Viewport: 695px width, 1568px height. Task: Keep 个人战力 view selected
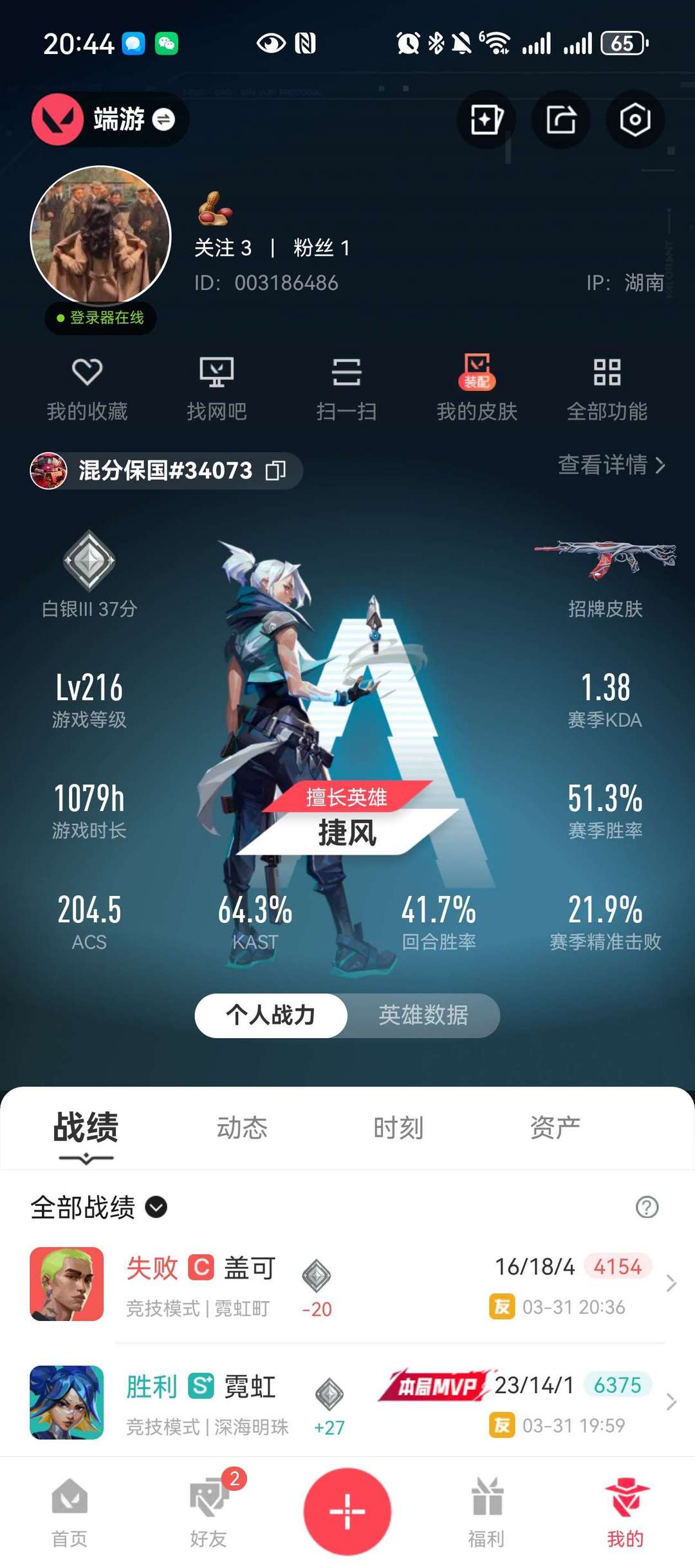(x=271, y=1015)
